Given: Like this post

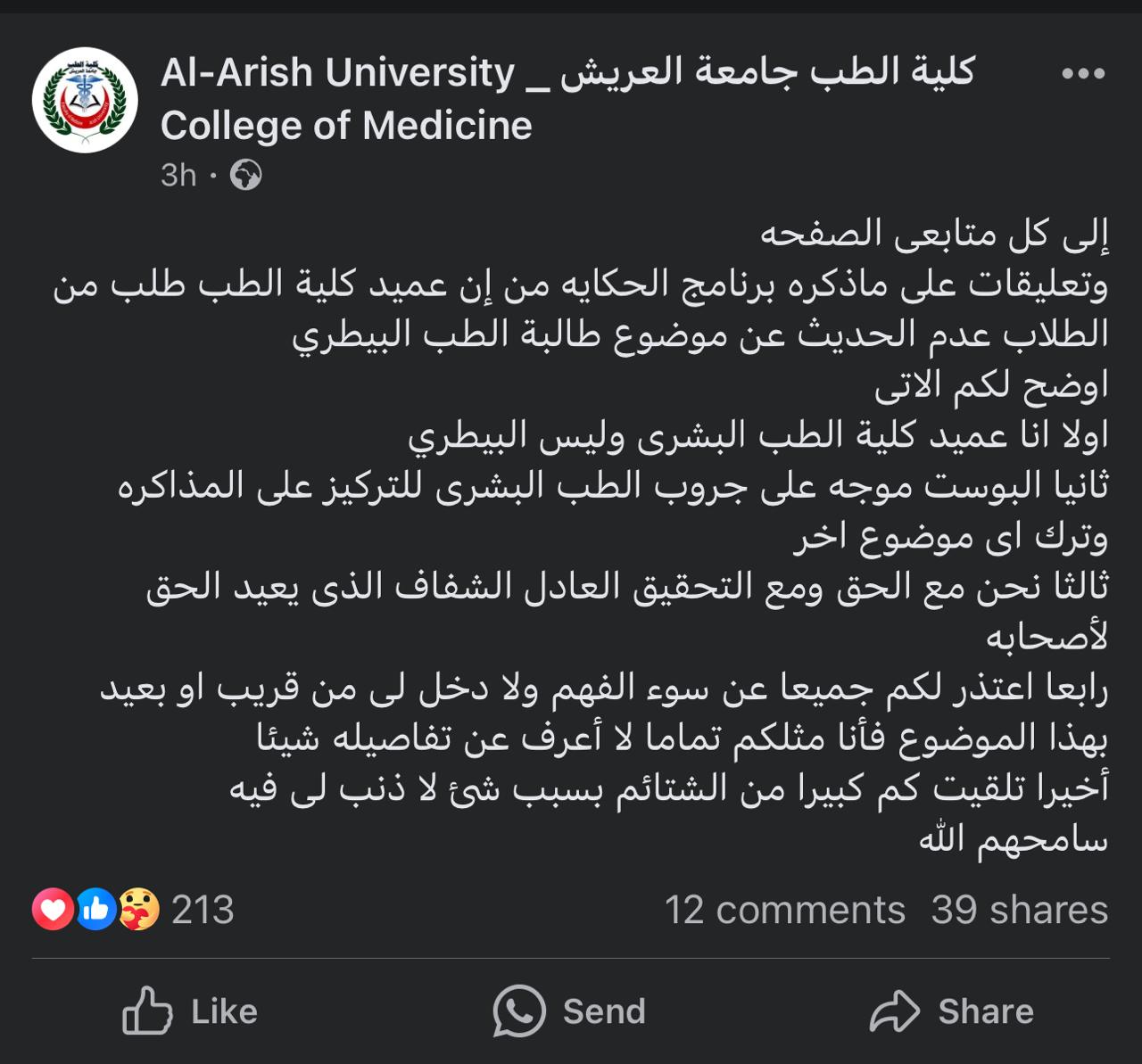Looking at the screenshot, I should click(190, 1010).
